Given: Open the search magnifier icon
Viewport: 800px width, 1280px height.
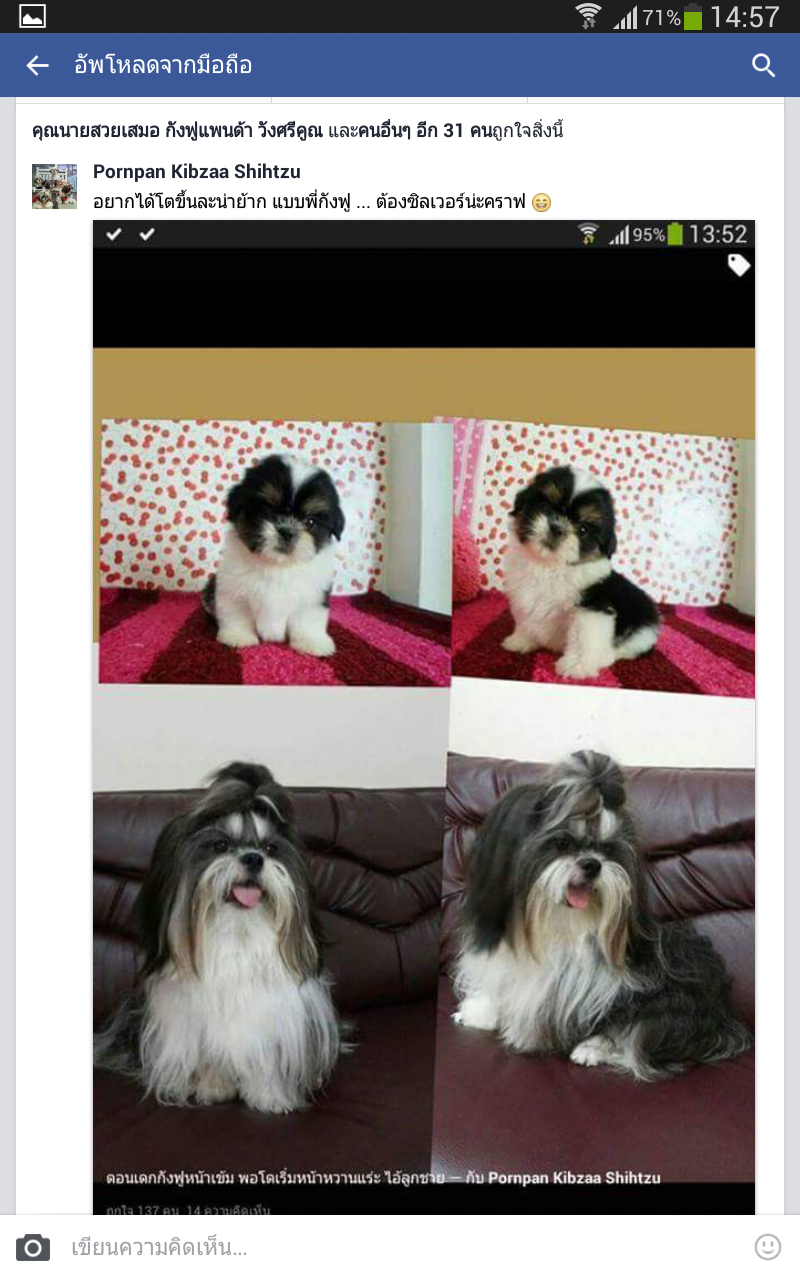Looking at the screenshot, I should (x=764, y=66).
